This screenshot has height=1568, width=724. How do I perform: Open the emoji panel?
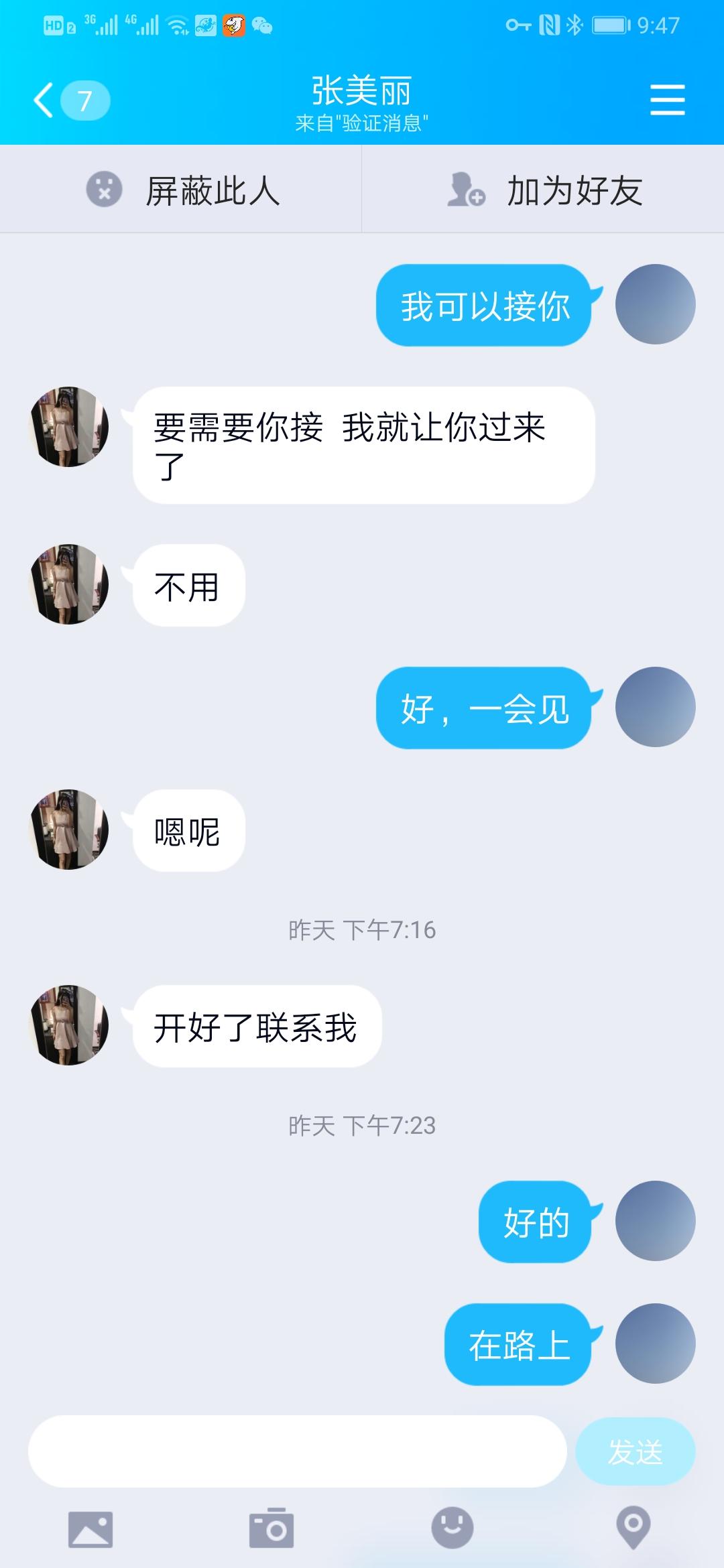(452, 1528)
